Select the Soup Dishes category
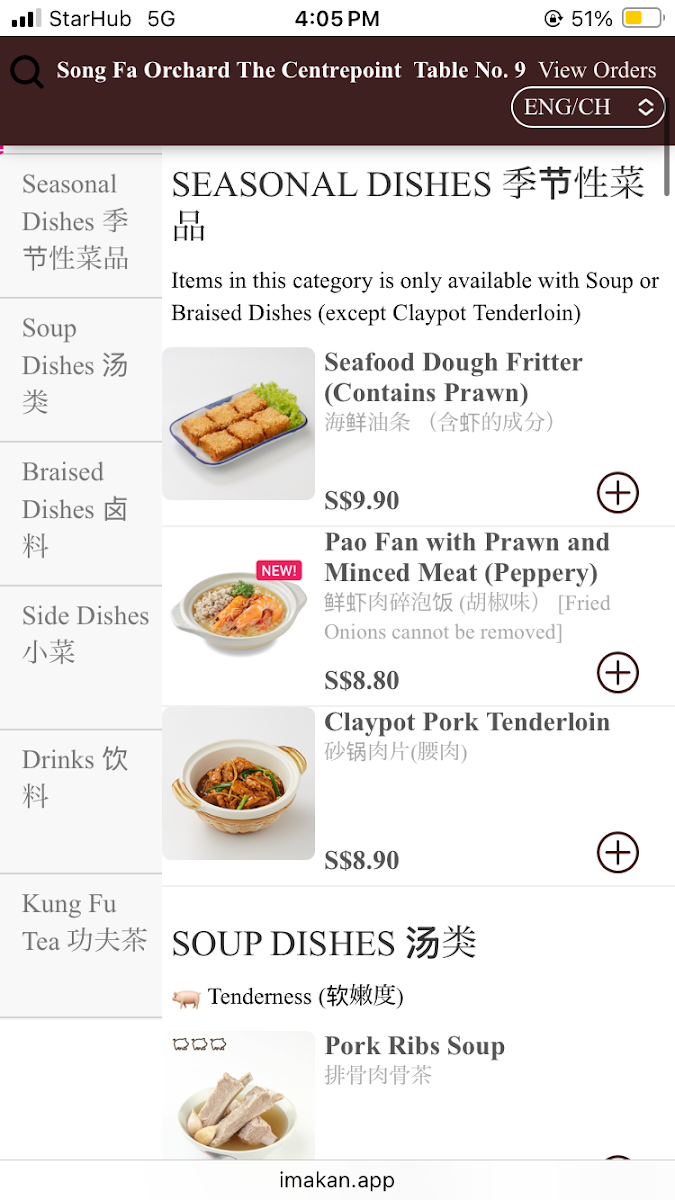675x1200 pixels. 80,366
